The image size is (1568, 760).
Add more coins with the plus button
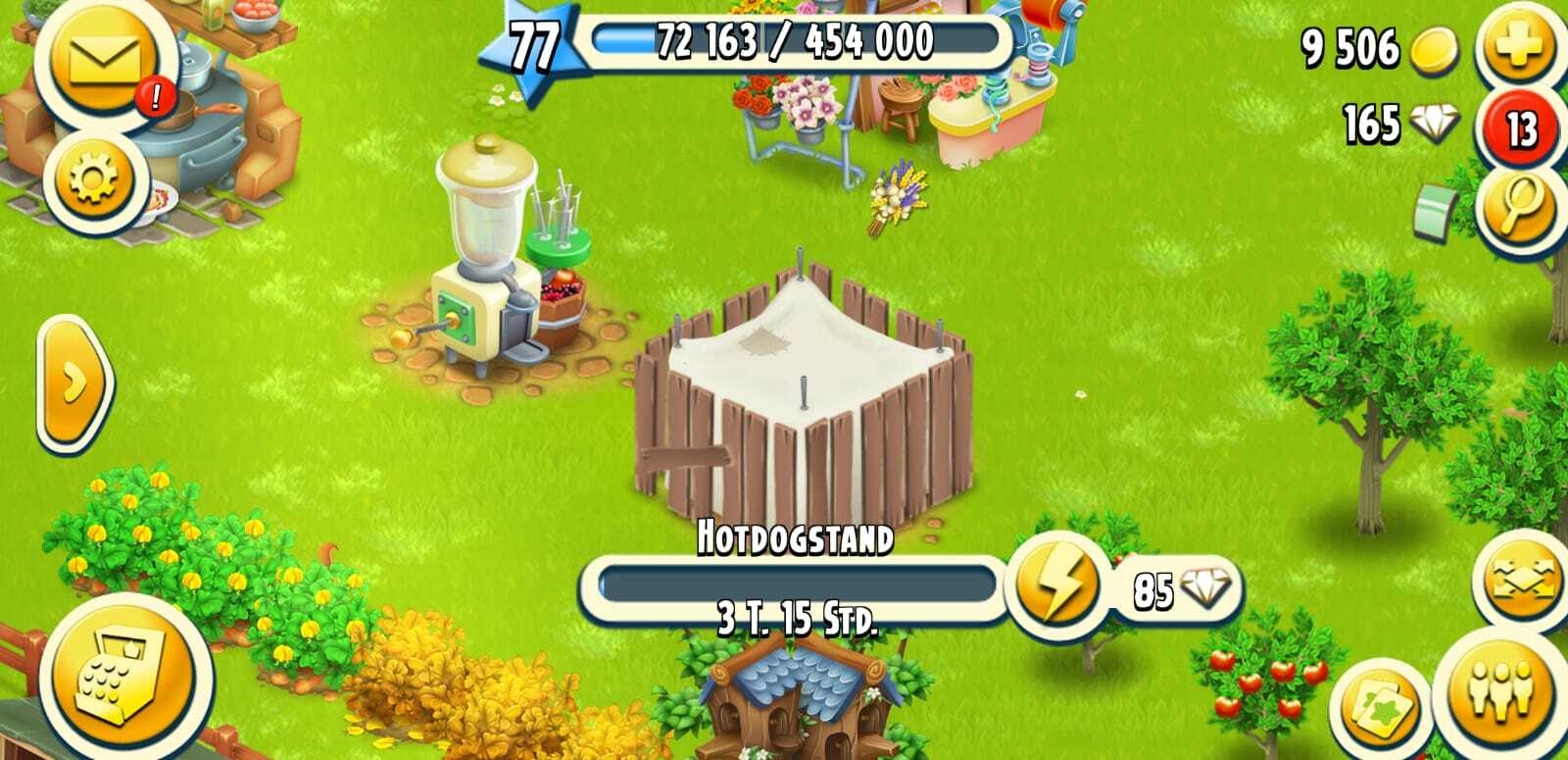click(1518, 44)
